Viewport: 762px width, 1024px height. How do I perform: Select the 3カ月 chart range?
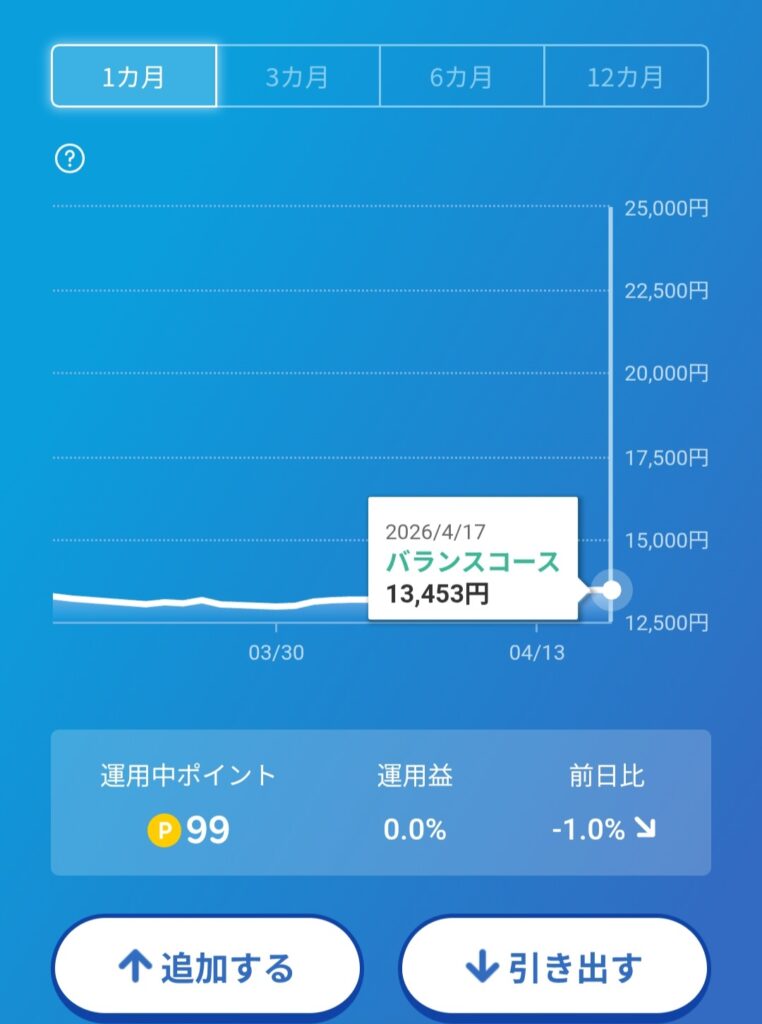(x=298, y=76)
